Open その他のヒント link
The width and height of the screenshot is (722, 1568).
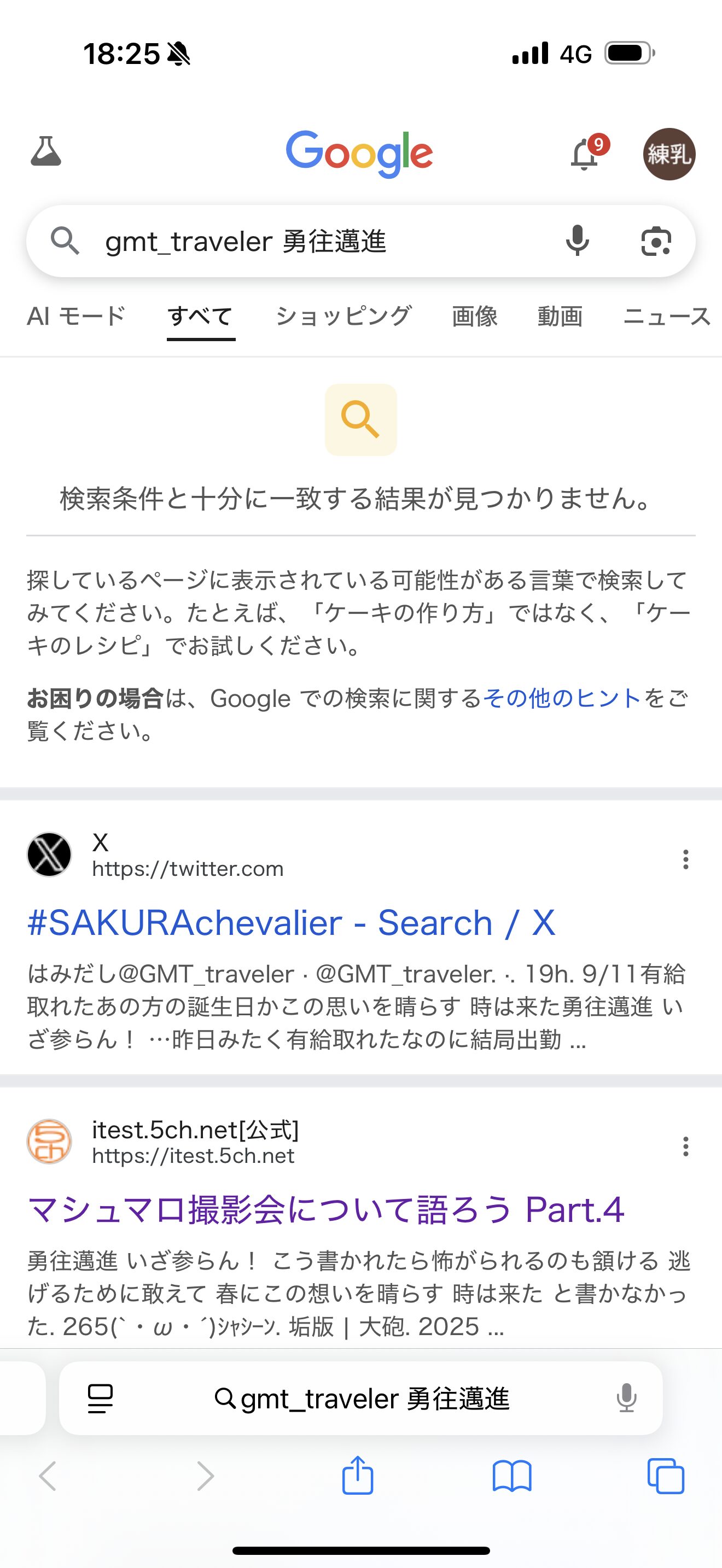tap(561, 698)
